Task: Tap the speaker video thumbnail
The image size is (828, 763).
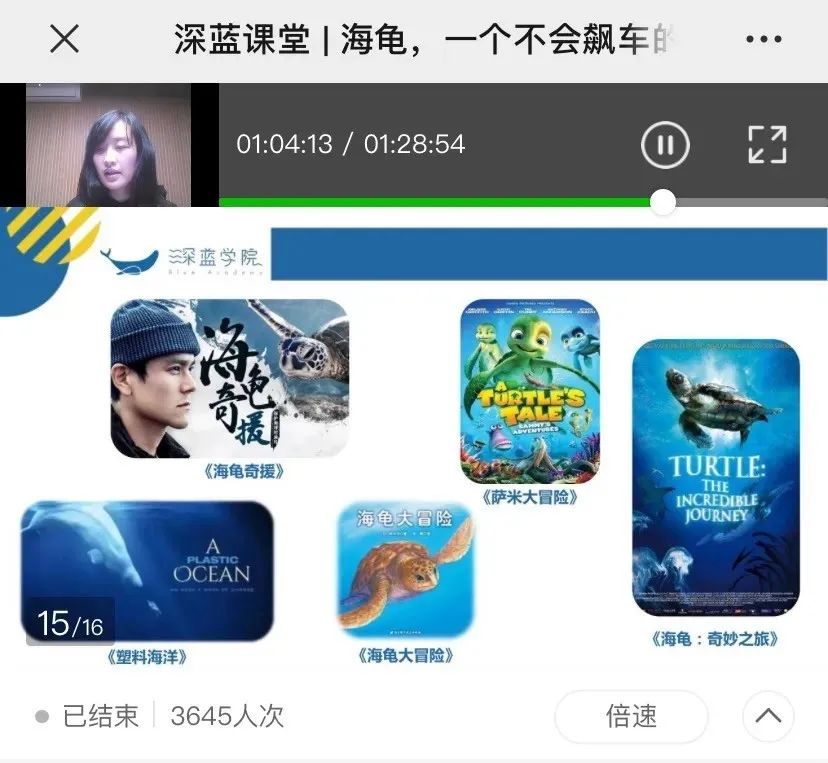Action: click(108, 145)
